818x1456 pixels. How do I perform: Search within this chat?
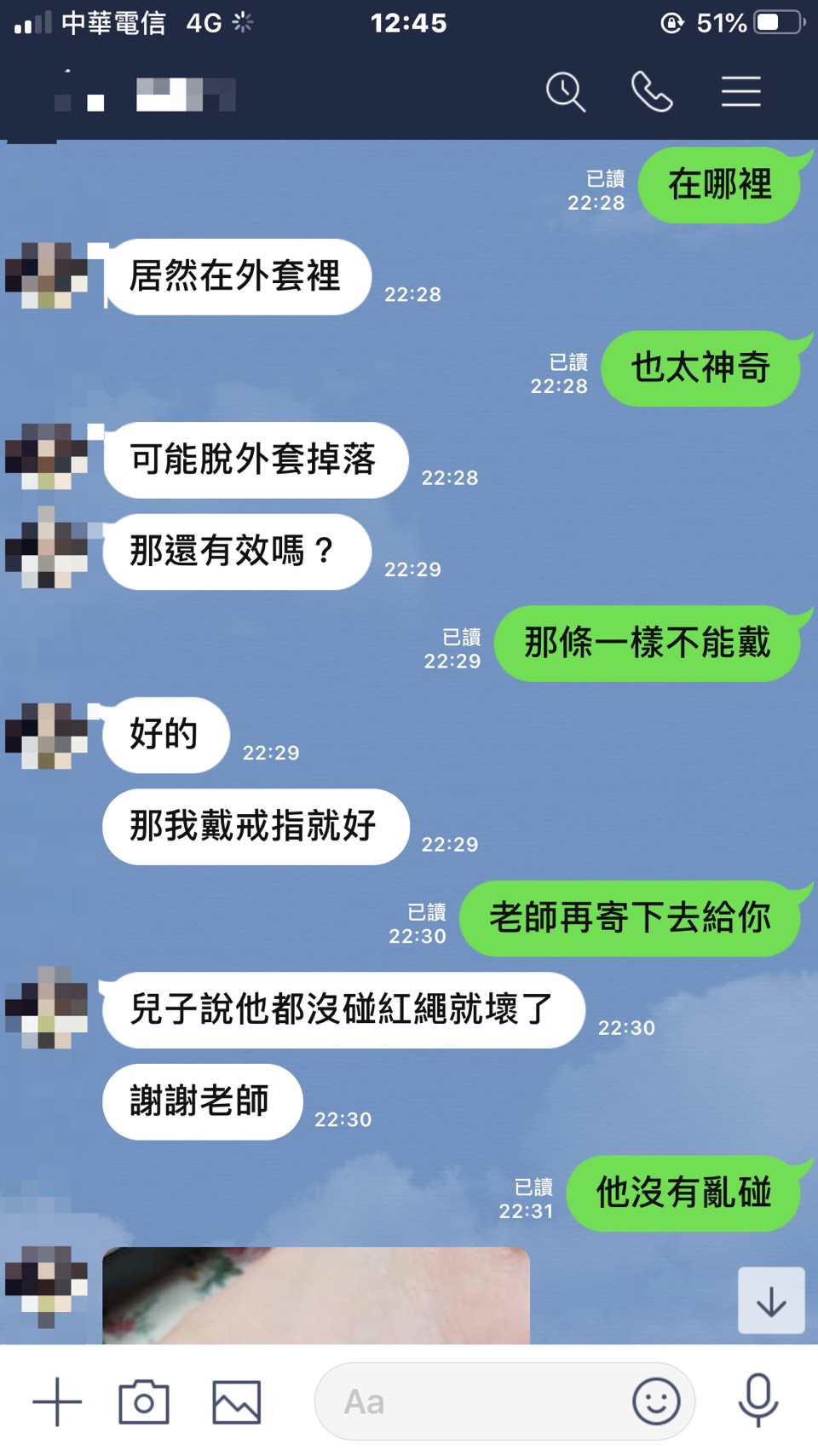pos(566,92)
